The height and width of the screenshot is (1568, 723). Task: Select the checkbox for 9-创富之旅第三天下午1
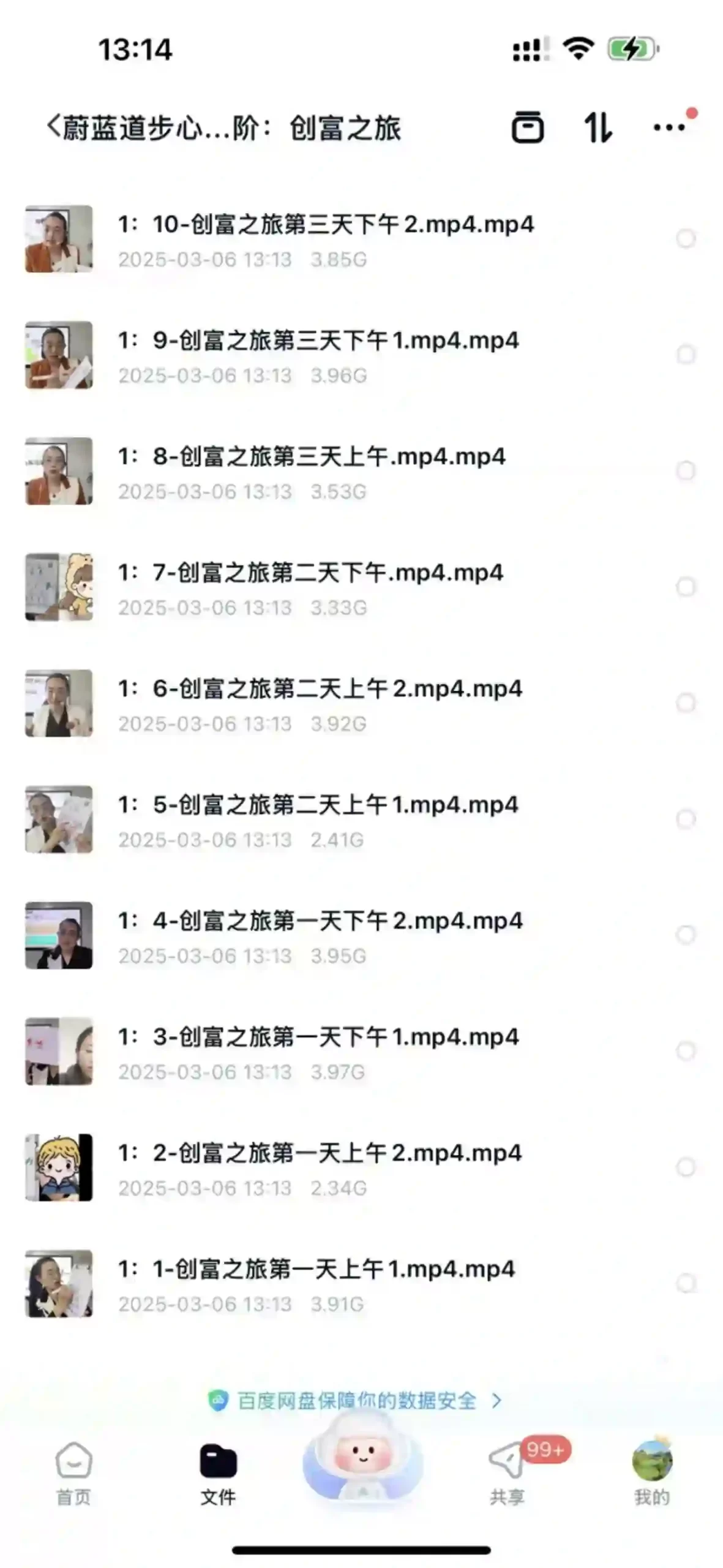(x=686, y=355)
